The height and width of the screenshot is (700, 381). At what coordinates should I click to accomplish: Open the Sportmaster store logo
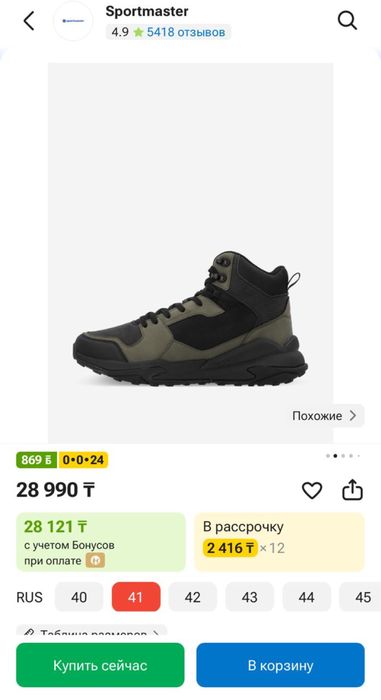pyautogui.click(x=73, y=21)
